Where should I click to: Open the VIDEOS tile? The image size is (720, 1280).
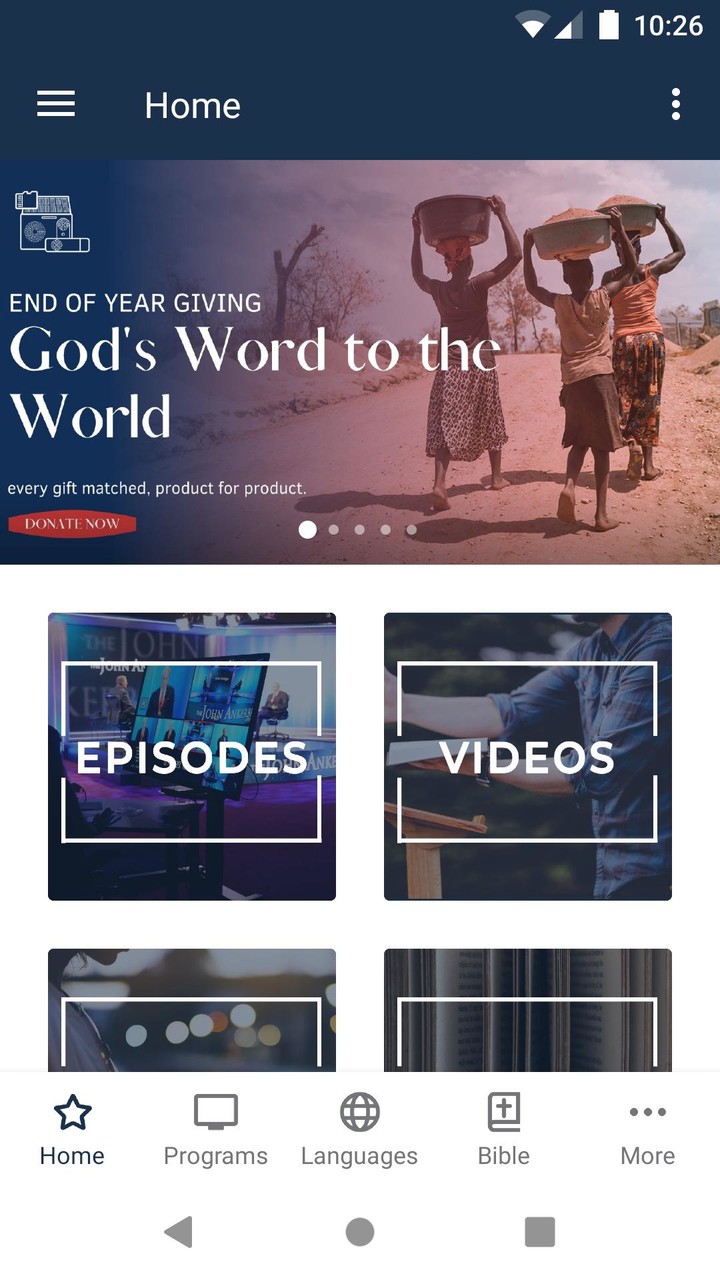[528, 756]
